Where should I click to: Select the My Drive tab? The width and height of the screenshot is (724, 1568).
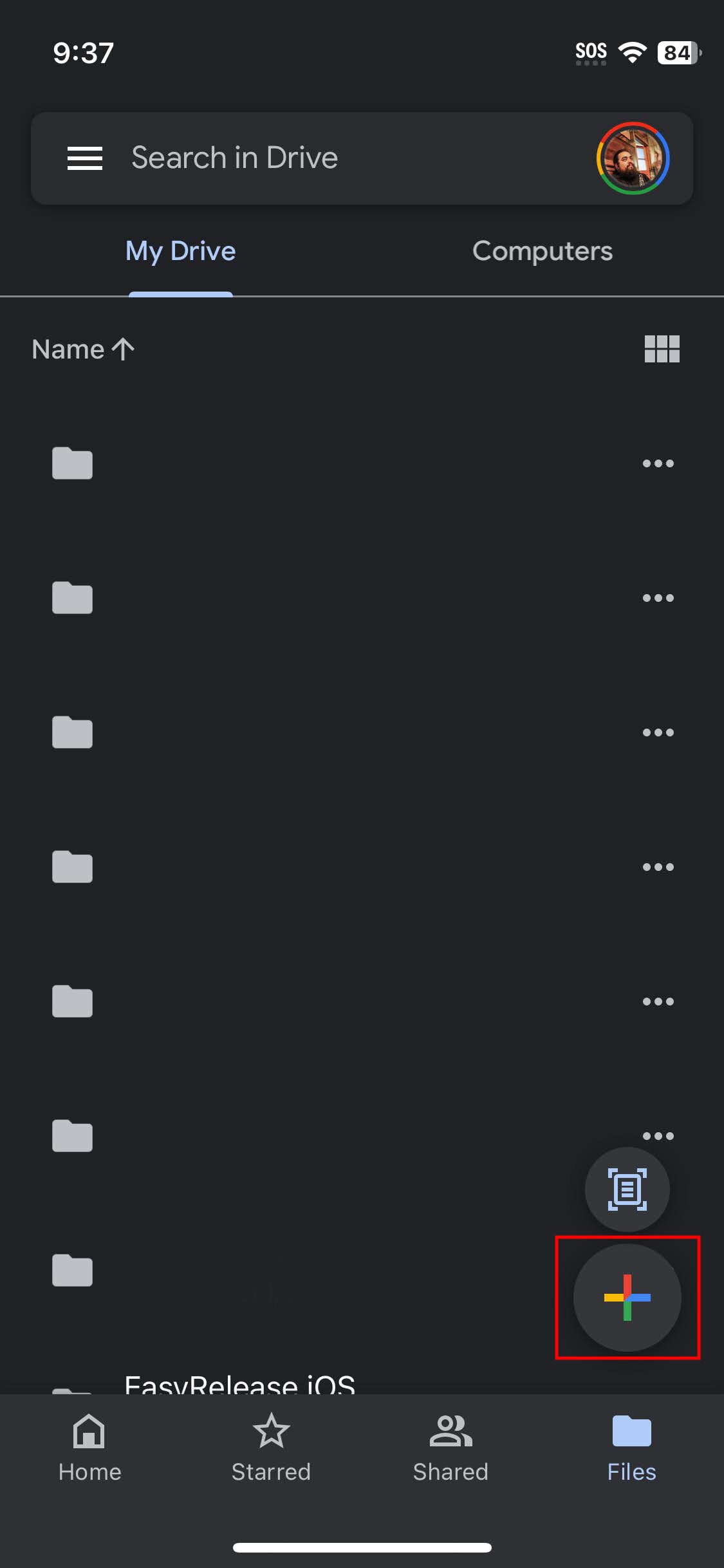[x=180, y=251]
